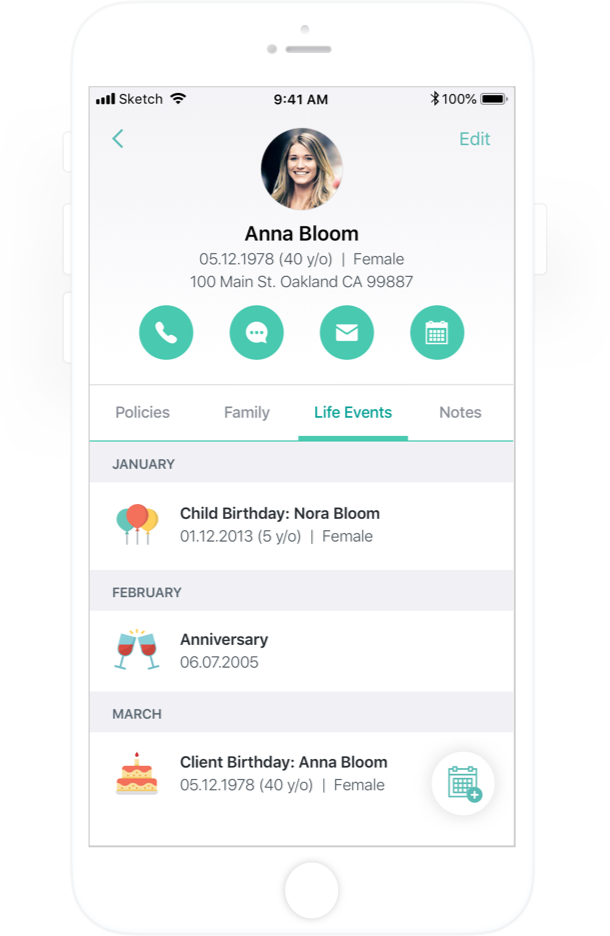Switch to the Family tab
Screen dimensions: 610x936
pos(247,412)
